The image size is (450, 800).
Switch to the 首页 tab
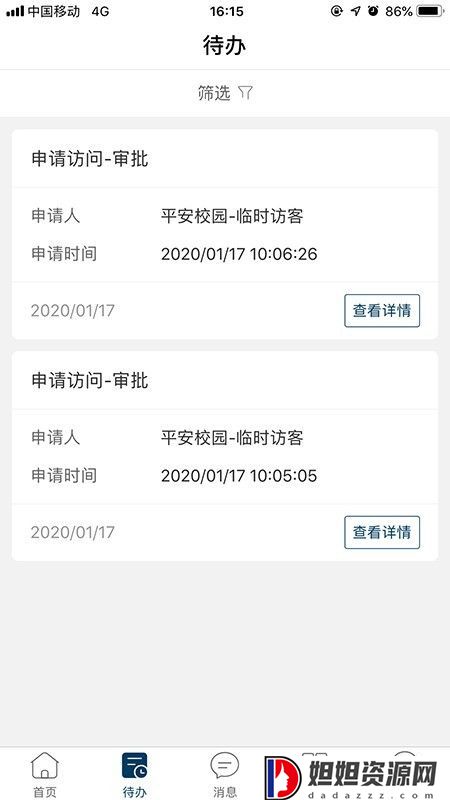[x=45, y=774]
